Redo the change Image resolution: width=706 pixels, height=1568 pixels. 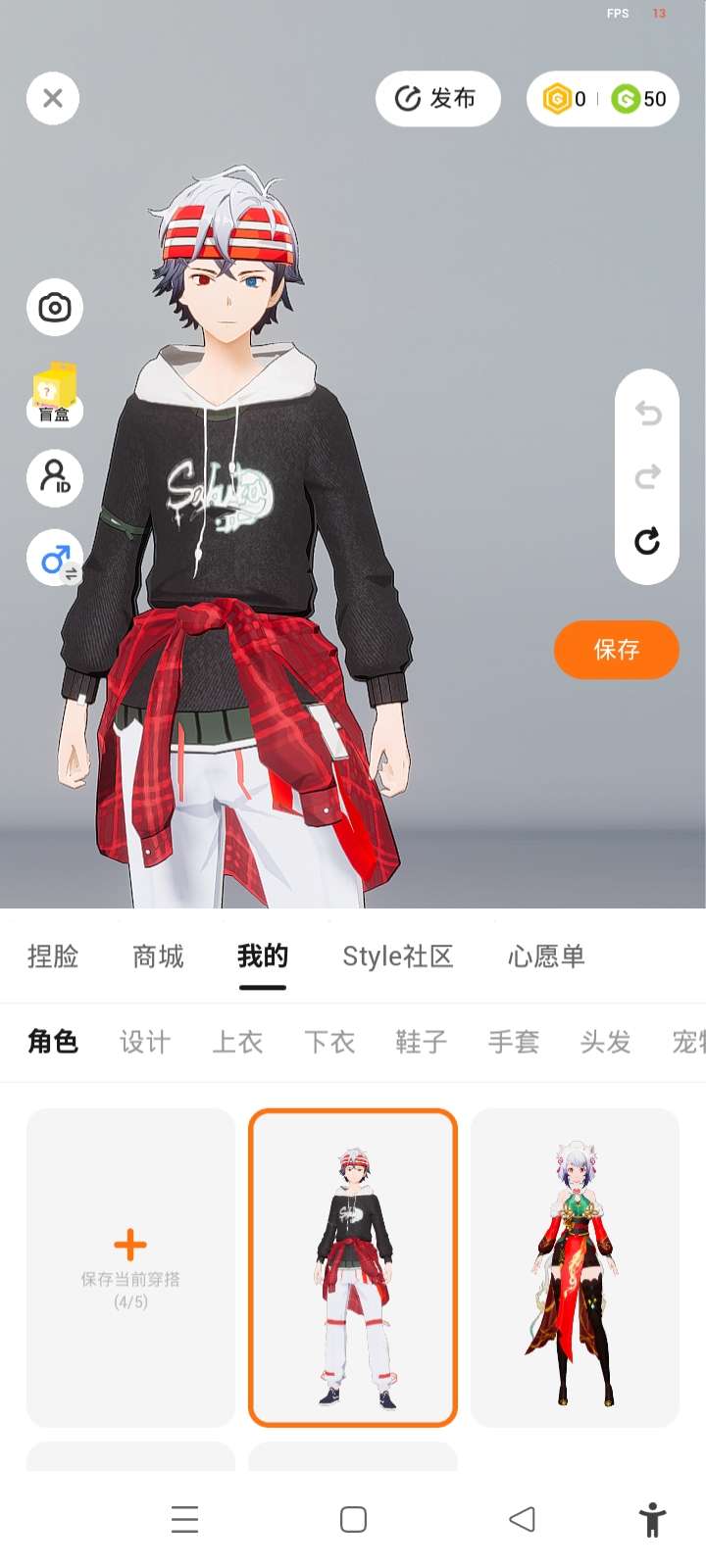[647, 477]
